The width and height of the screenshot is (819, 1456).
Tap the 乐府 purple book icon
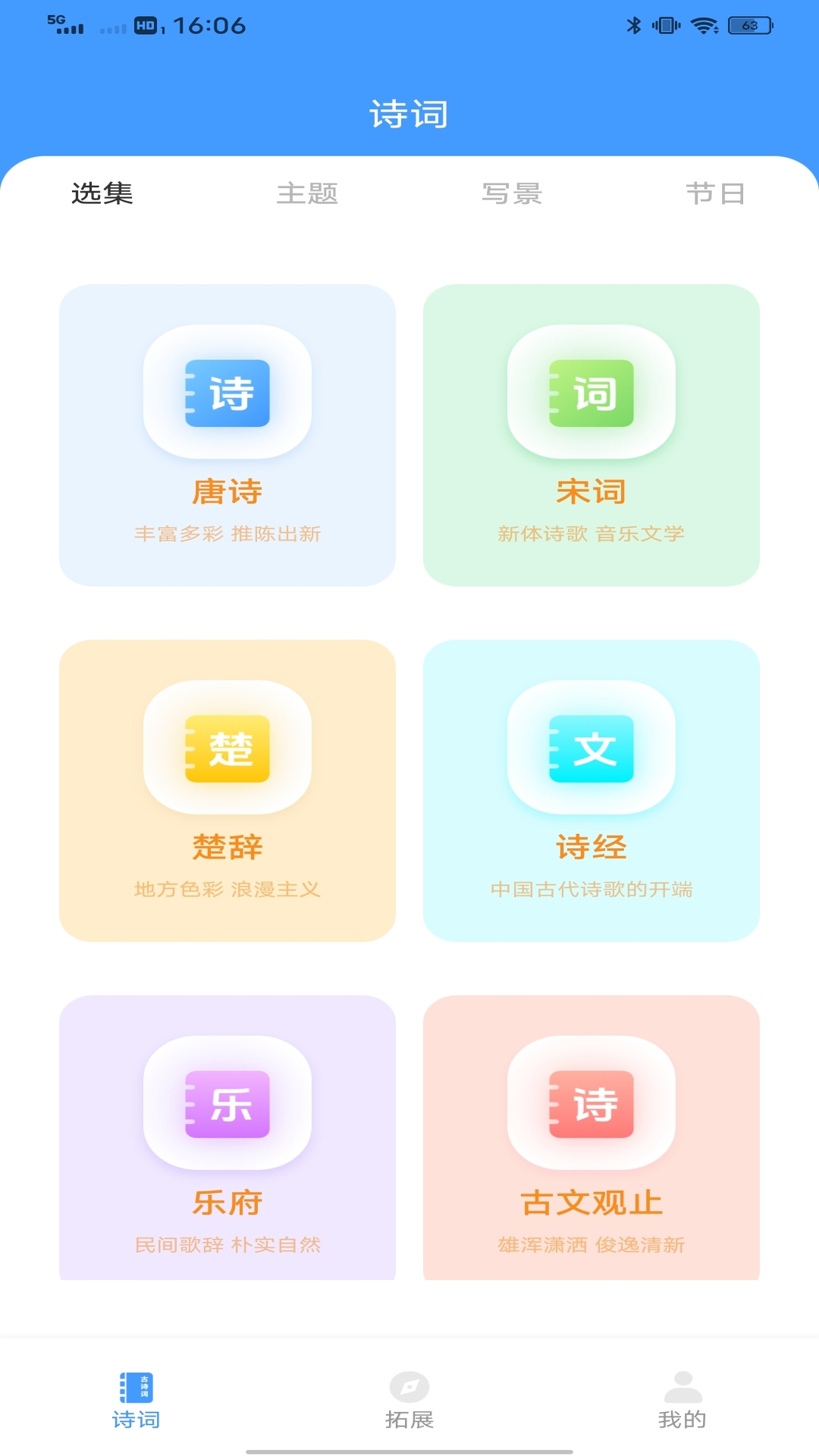[227, 1107]
